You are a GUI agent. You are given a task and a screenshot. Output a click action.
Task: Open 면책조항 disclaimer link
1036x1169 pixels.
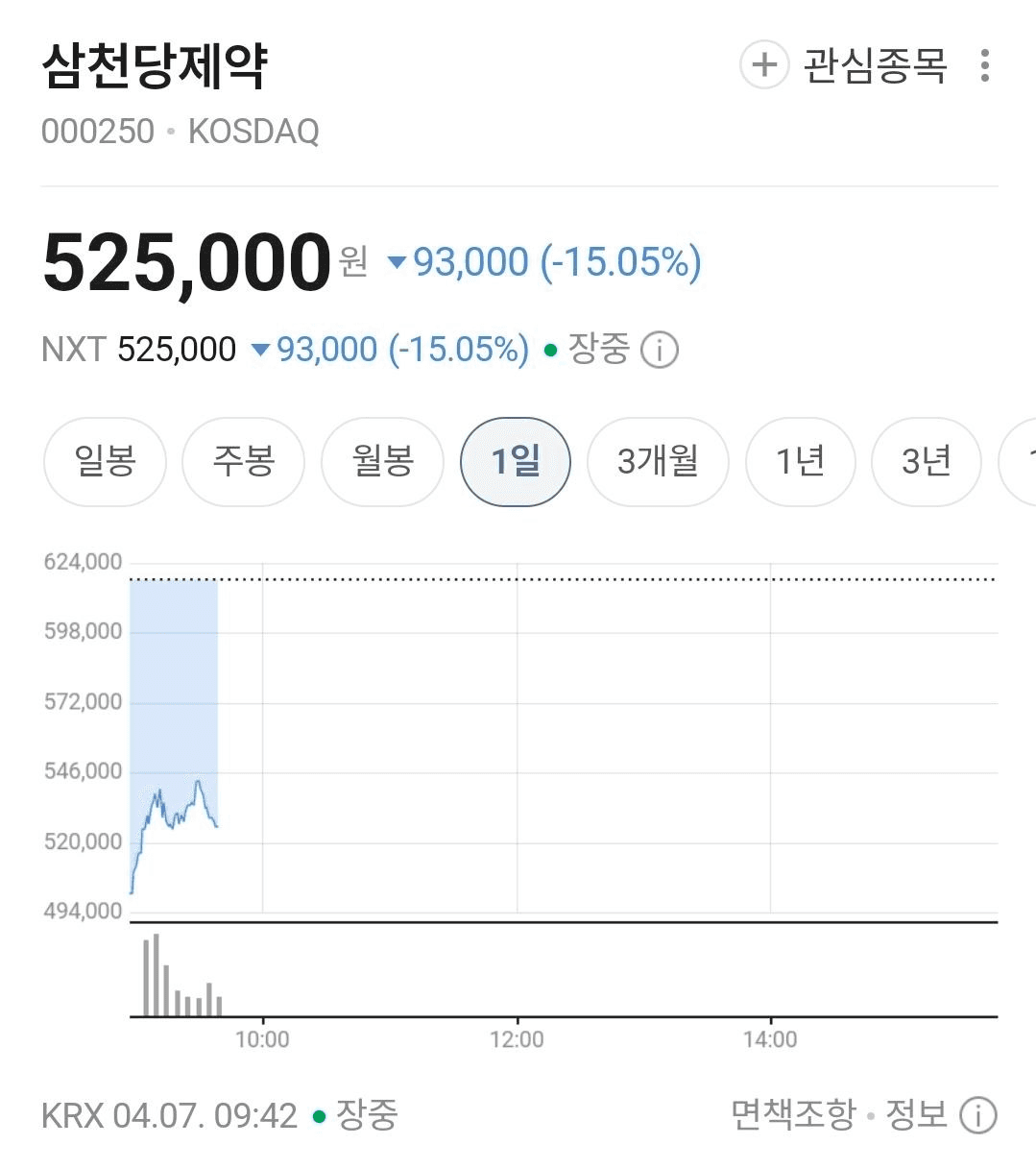(x=793, y=1115)
